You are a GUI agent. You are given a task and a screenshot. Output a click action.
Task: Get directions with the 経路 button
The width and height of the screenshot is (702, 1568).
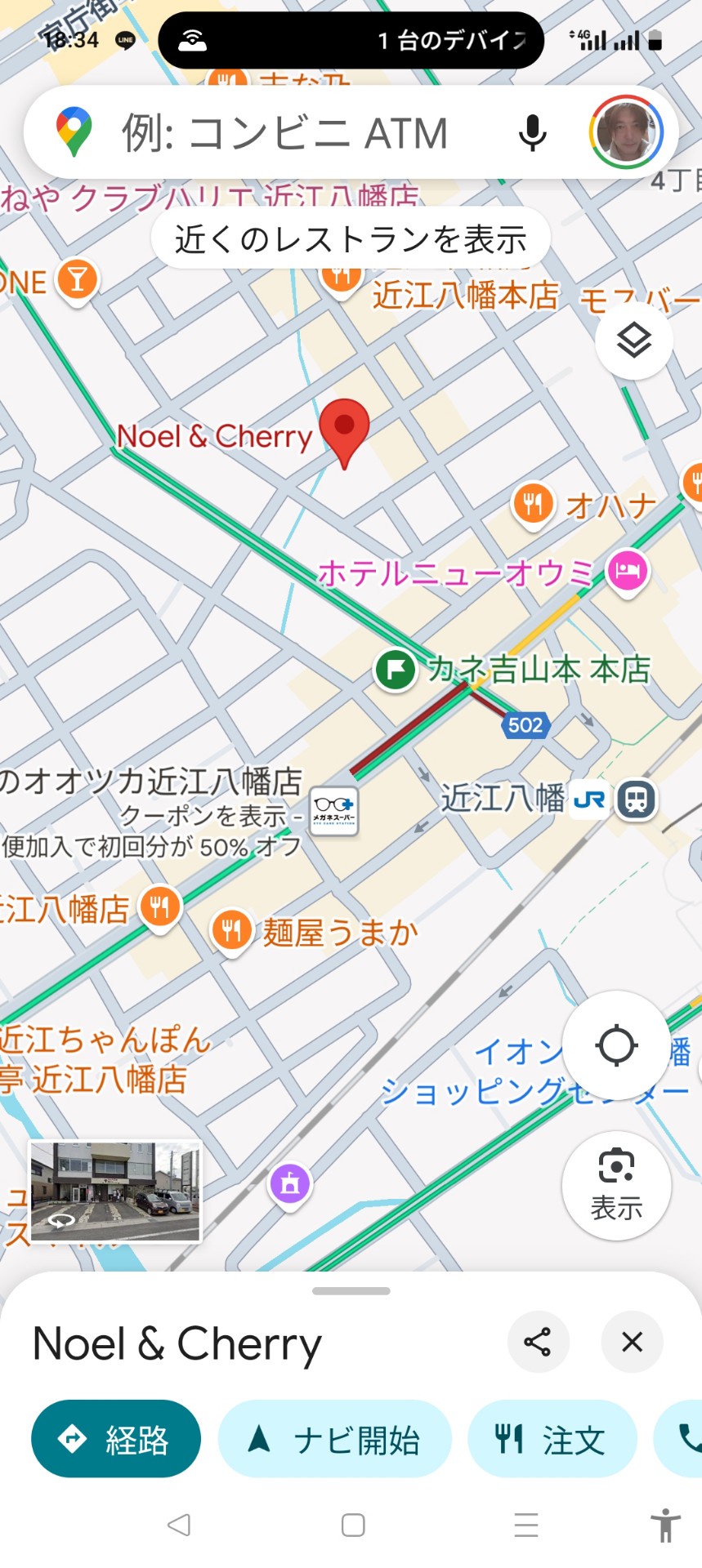[x=116, y=1438]
